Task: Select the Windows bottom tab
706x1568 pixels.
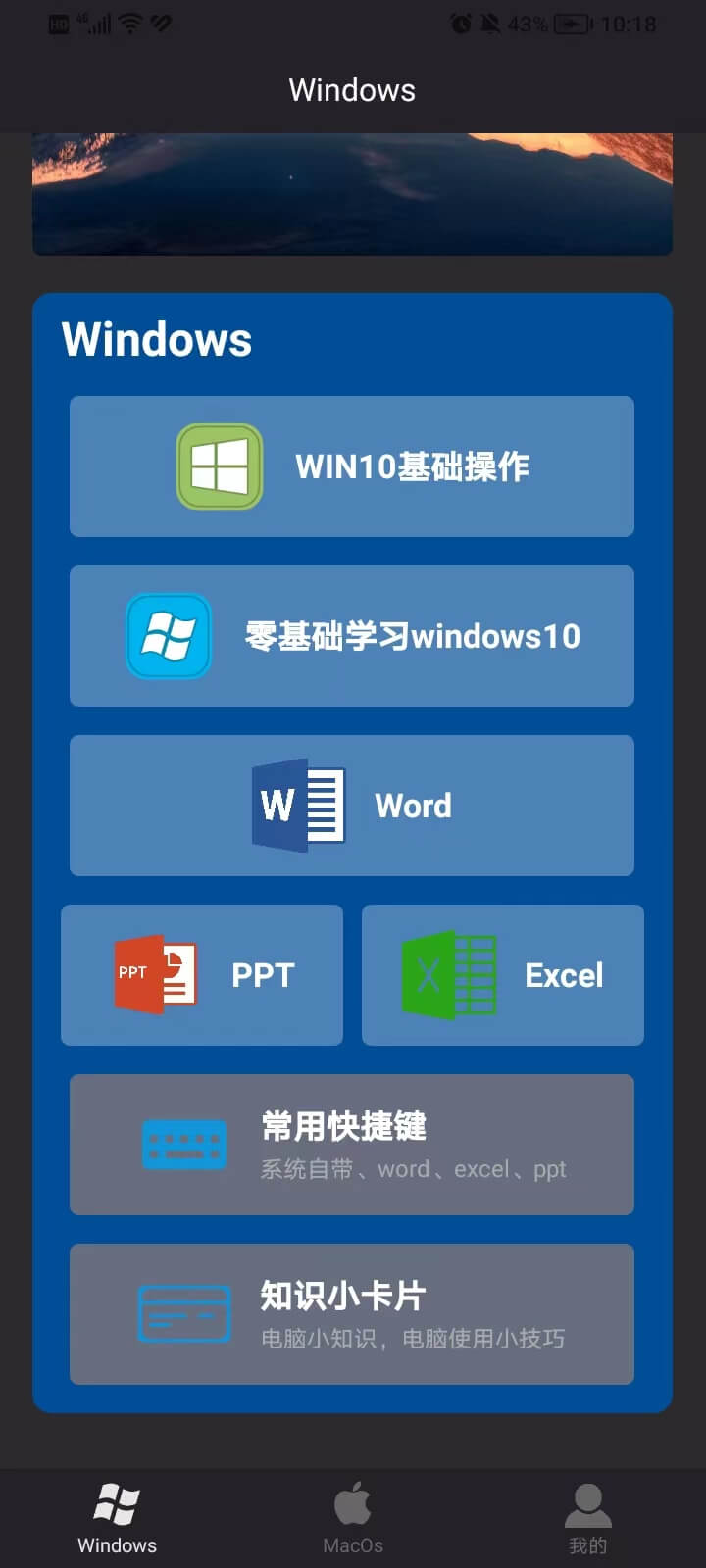Action: tap(118, 1519)
